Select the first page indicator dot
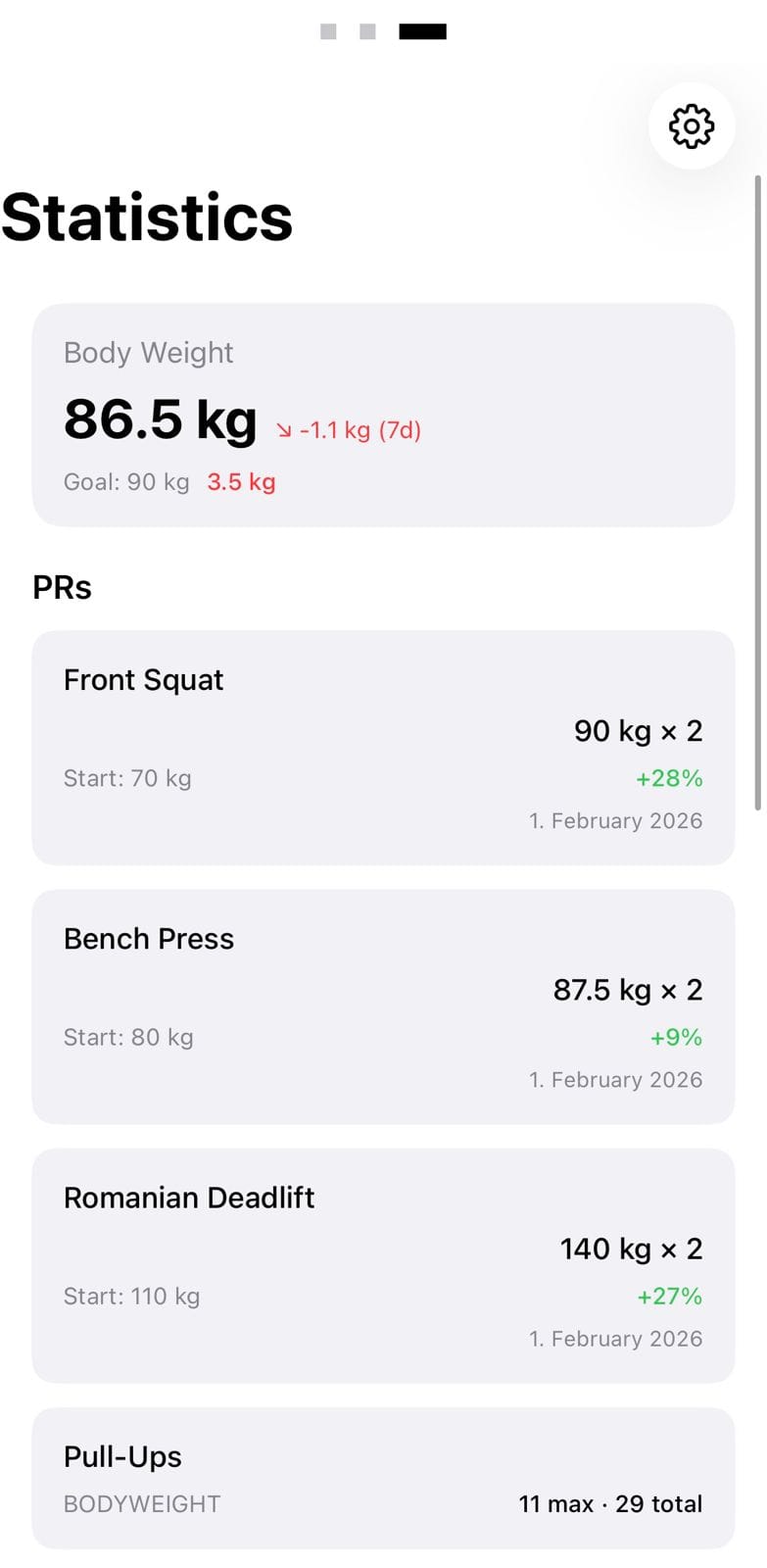The width and height of the screenshot is (767, 1568). [x=327, y=31]
